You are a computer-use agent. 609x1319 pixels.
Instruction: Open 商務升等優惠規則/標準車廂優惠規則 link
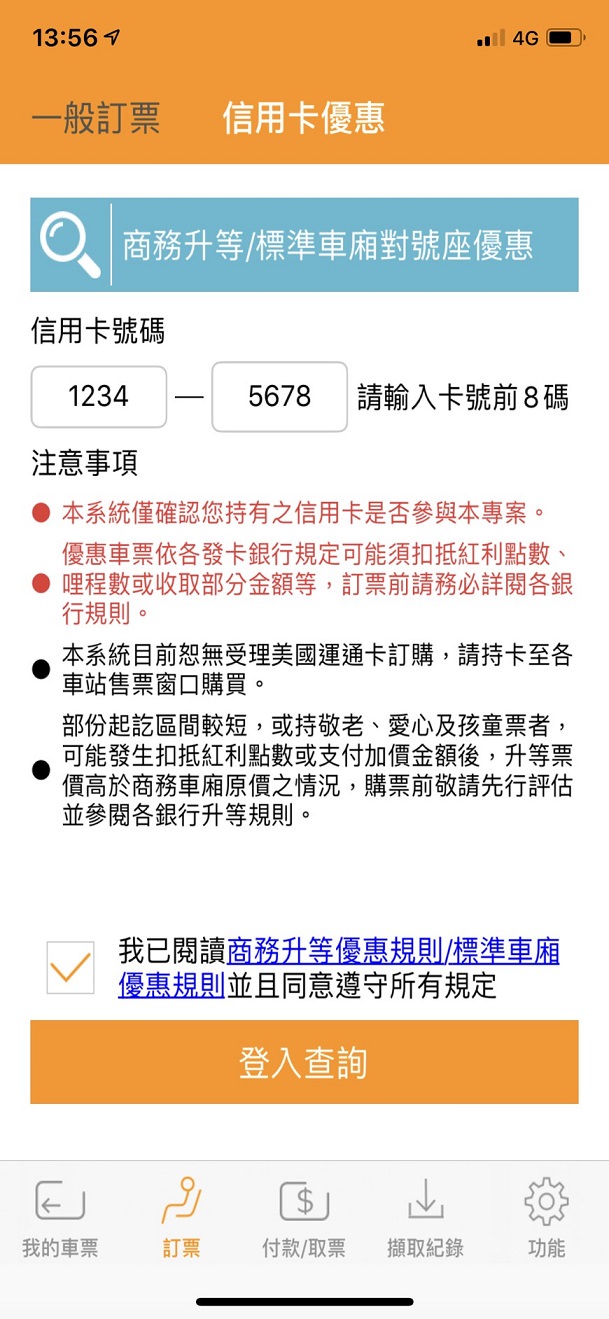coord(339,968)
